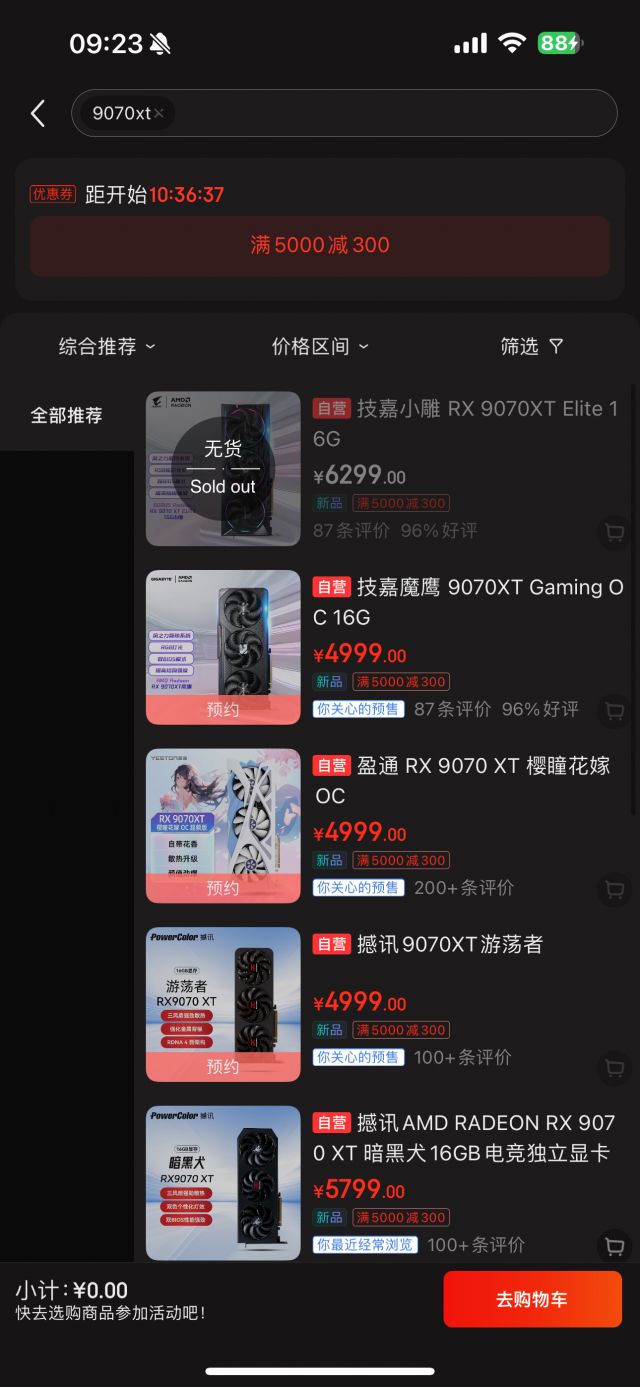640x1387 pixels.
Task: View 技嘉魔鹰 9070XT Gaming OC 16G product
Action: pos(468,602)
